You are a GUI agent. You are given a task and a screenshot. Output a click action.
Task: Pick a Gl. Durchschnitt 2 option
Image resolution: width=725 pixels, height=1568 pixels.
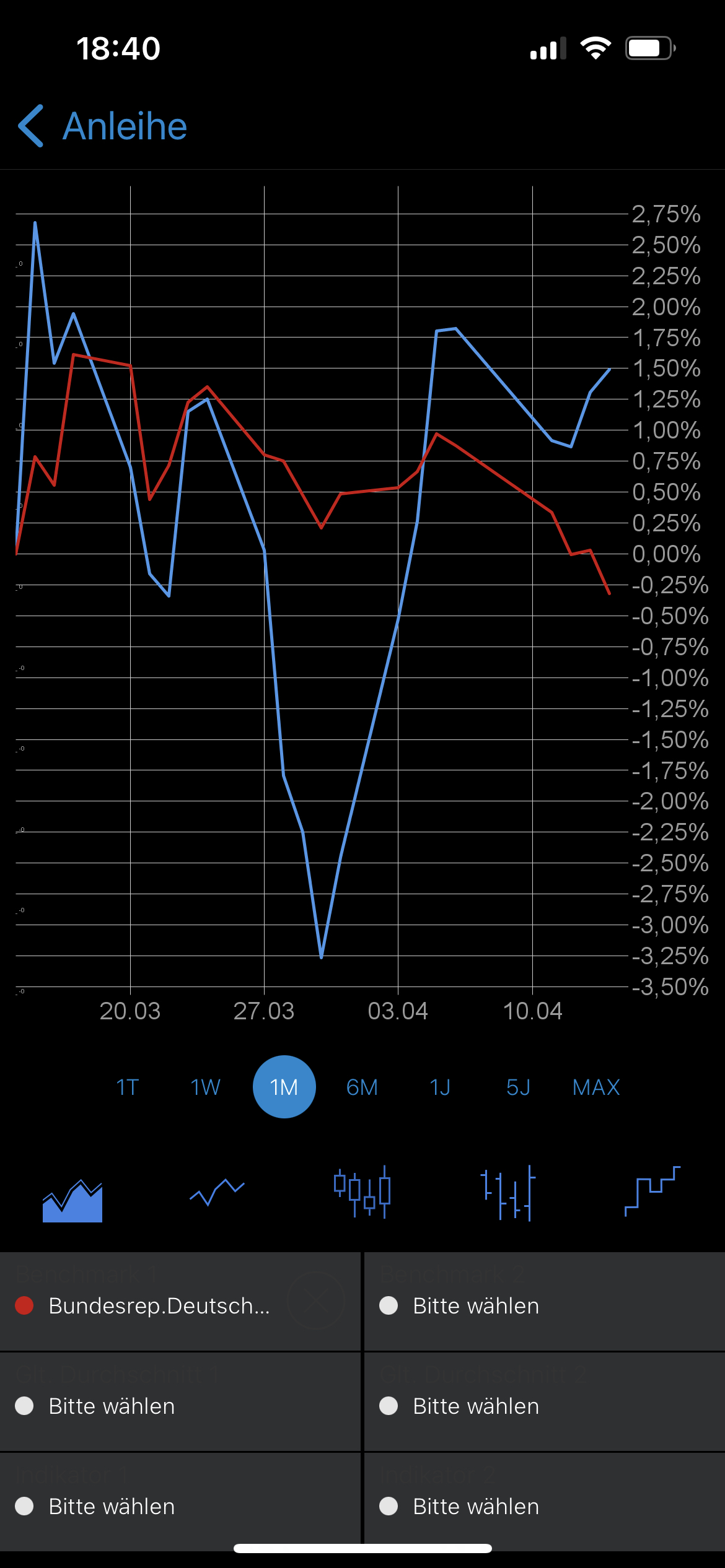point(476,1406)
